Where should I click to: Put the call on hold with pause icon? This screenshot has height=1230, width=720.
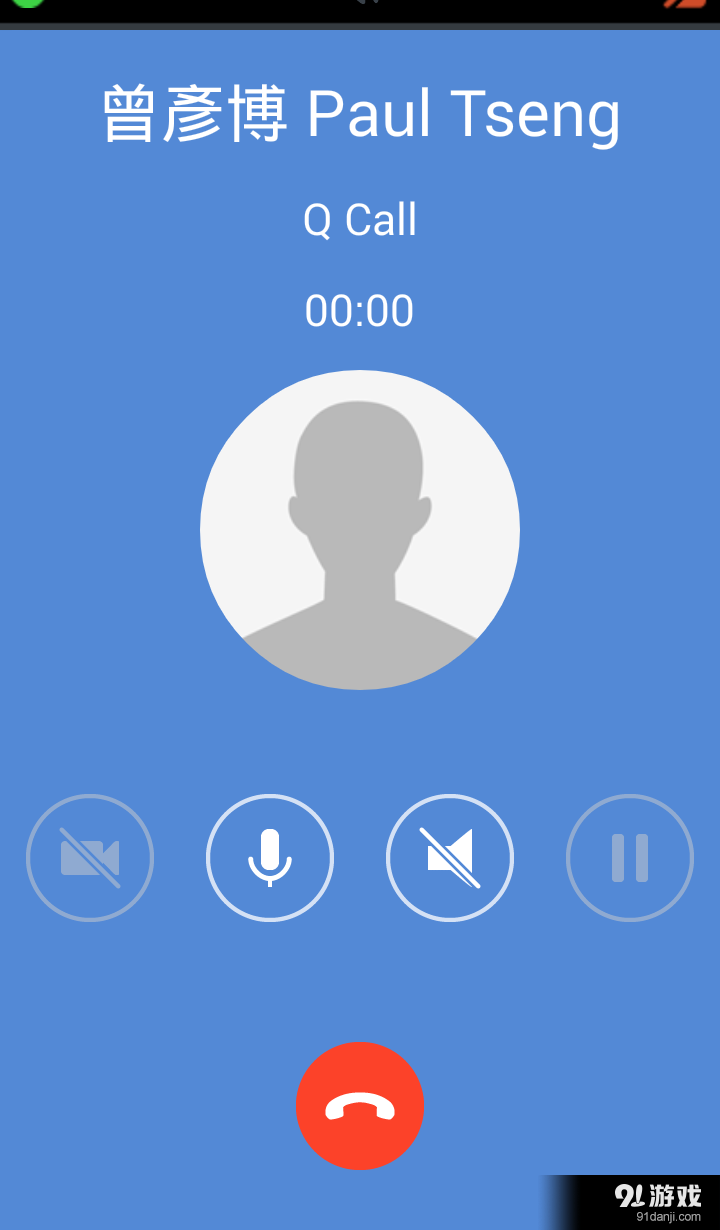[x=629, y=858]
